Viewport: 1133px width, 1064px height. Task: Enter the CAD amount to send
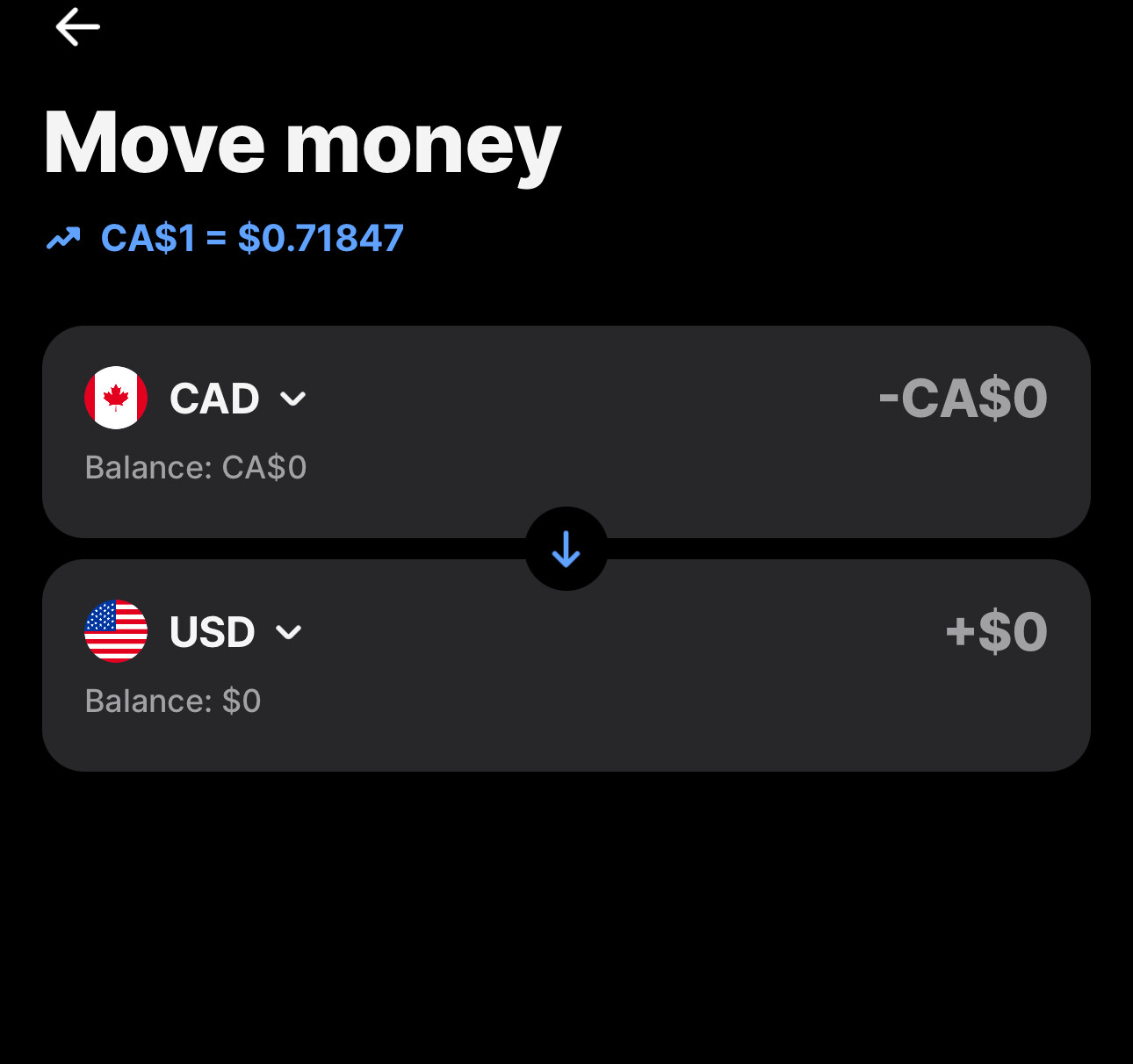pyautogui.click(x=963, y=399)
